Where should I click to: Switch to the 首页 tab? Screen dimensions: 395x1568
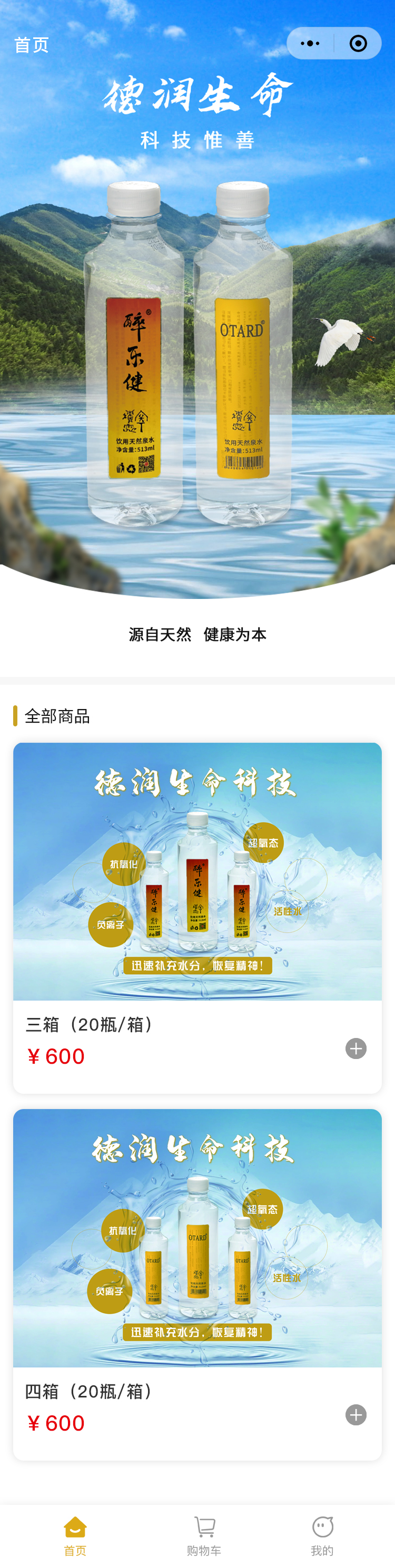coord(75,1535)
